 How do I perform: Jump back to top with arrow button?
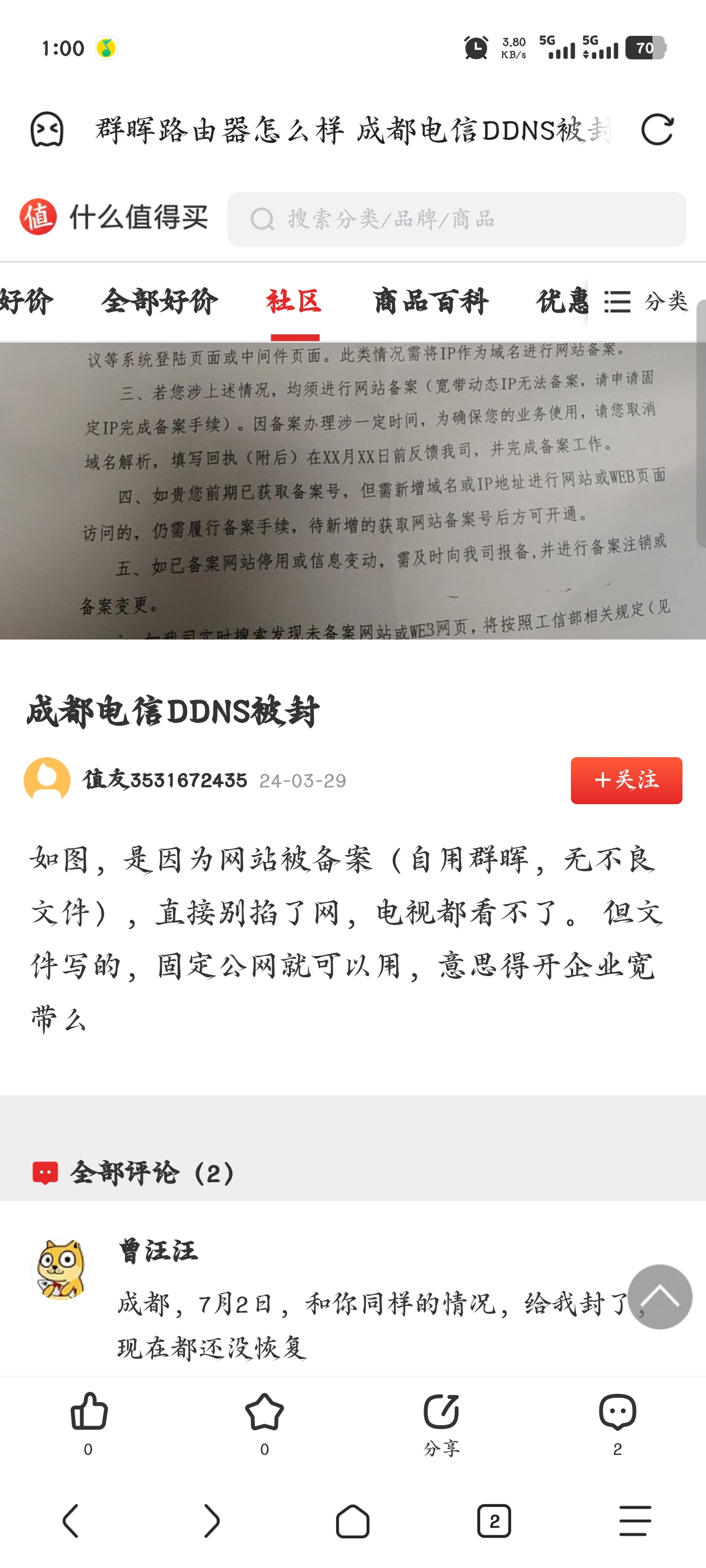pos(659,1296)
